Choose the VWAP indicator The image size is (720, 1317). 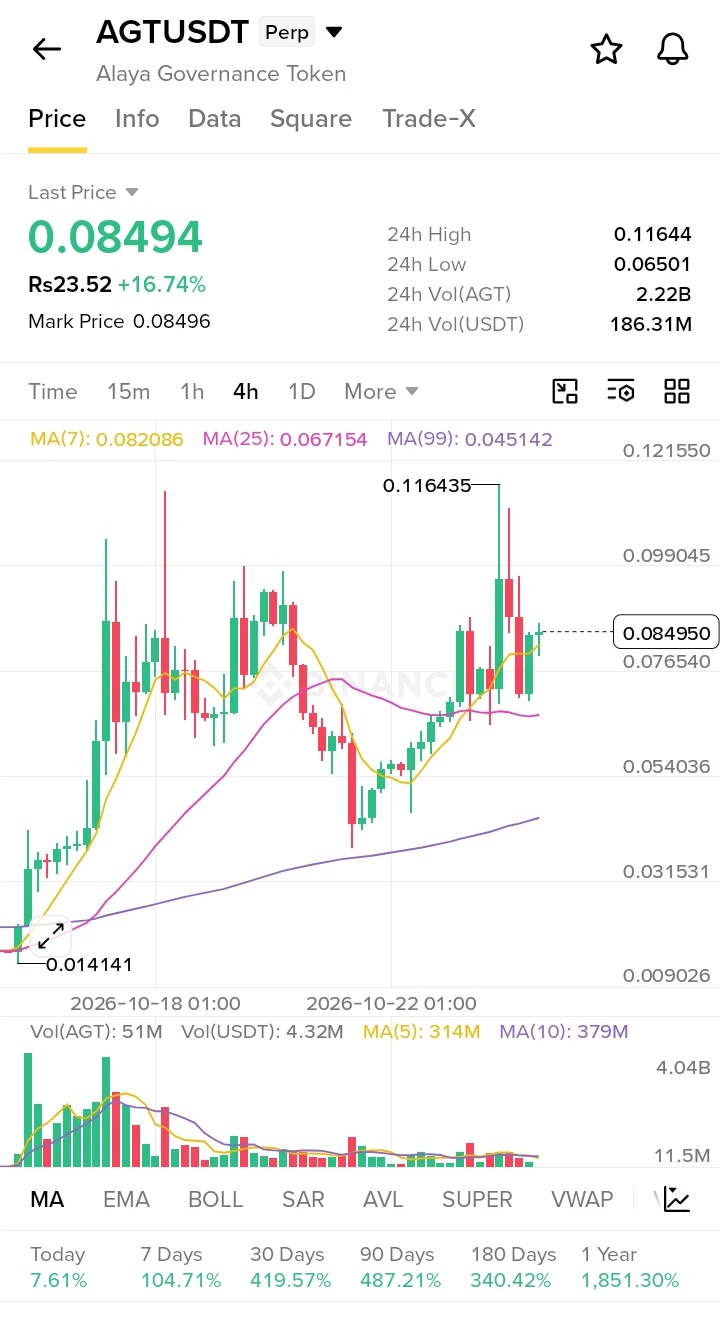(582, 1199)
